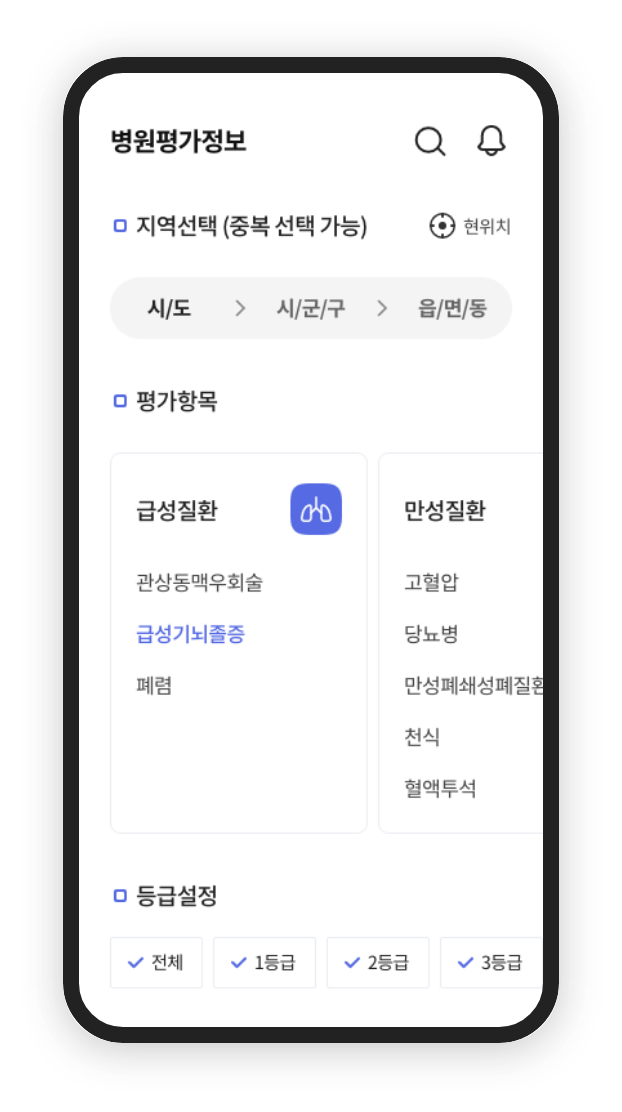Image resolution: width=622 pixels, height=1112 pixels.
Task: Select 만성폐쇄성폐질환 item
Action: pyautogui.click(x=472, y=686)
